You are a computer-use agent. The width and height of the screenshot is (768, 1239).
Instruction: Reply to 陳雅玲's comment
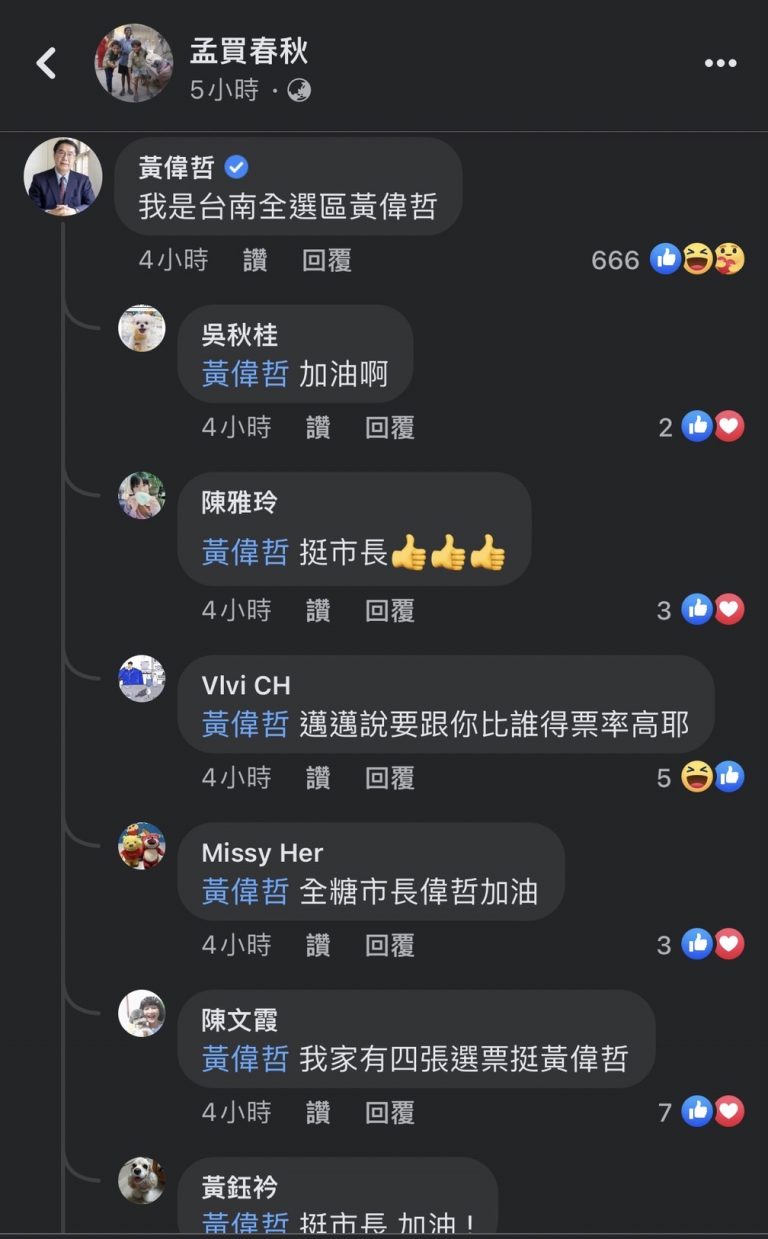[390, 611]
